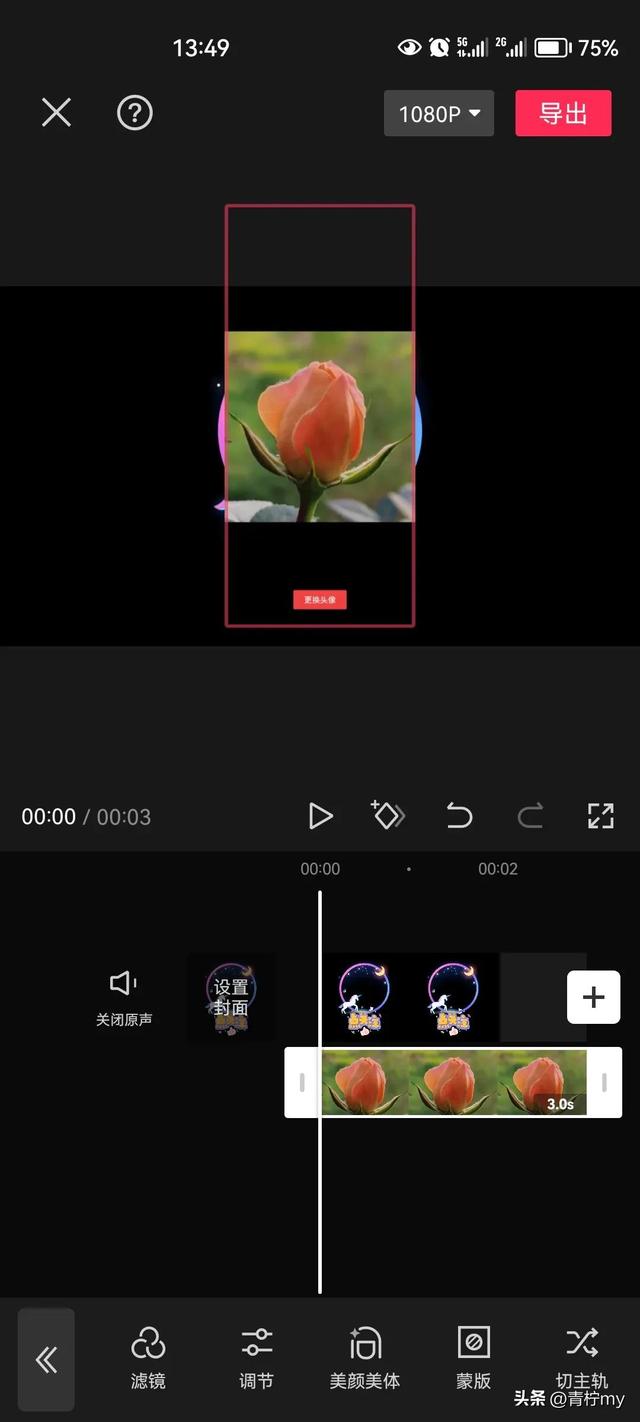640x1422 pixels.
Task: Open the help question mark
Action: click(x=135, y=113)
